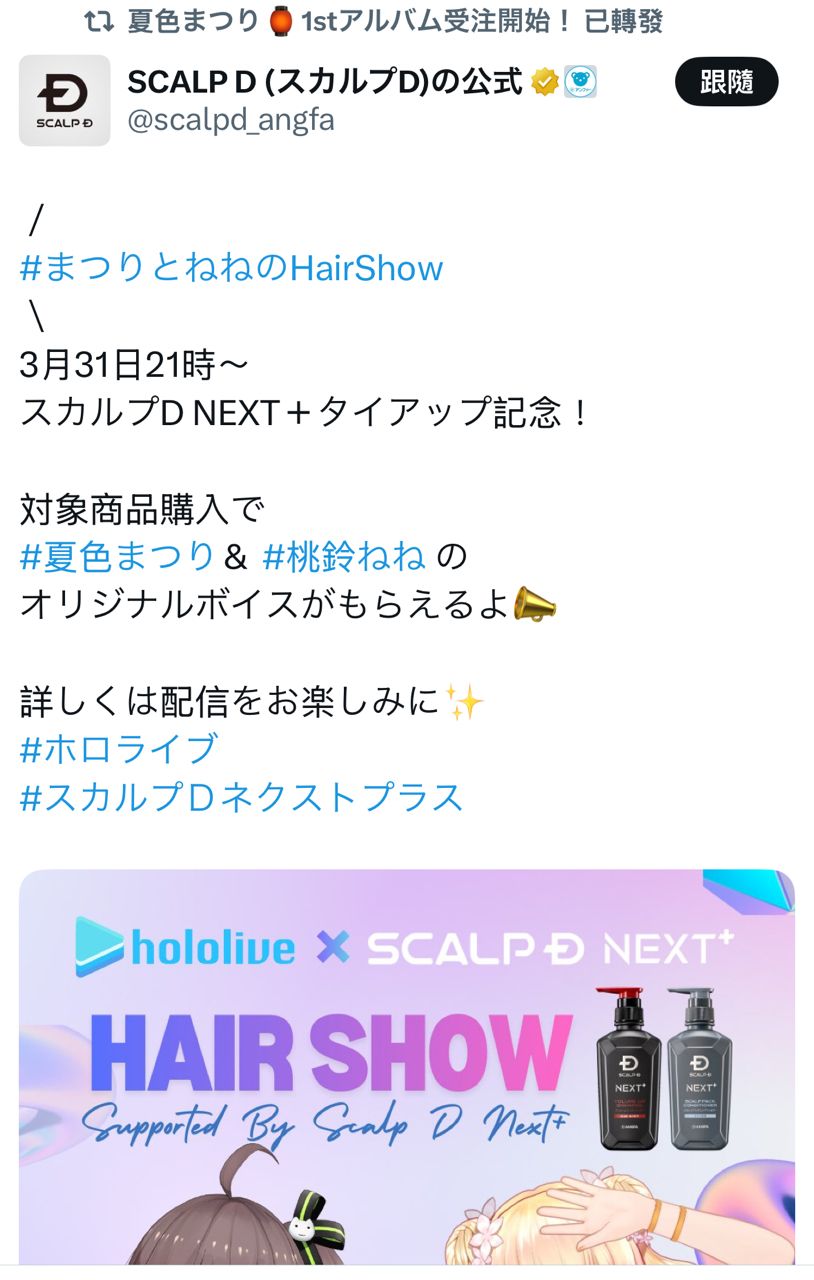Open the #ホロライブ hashtag
Image resolution: width=814 pixels, height=1280 pixels.
(x=119, y=748)
